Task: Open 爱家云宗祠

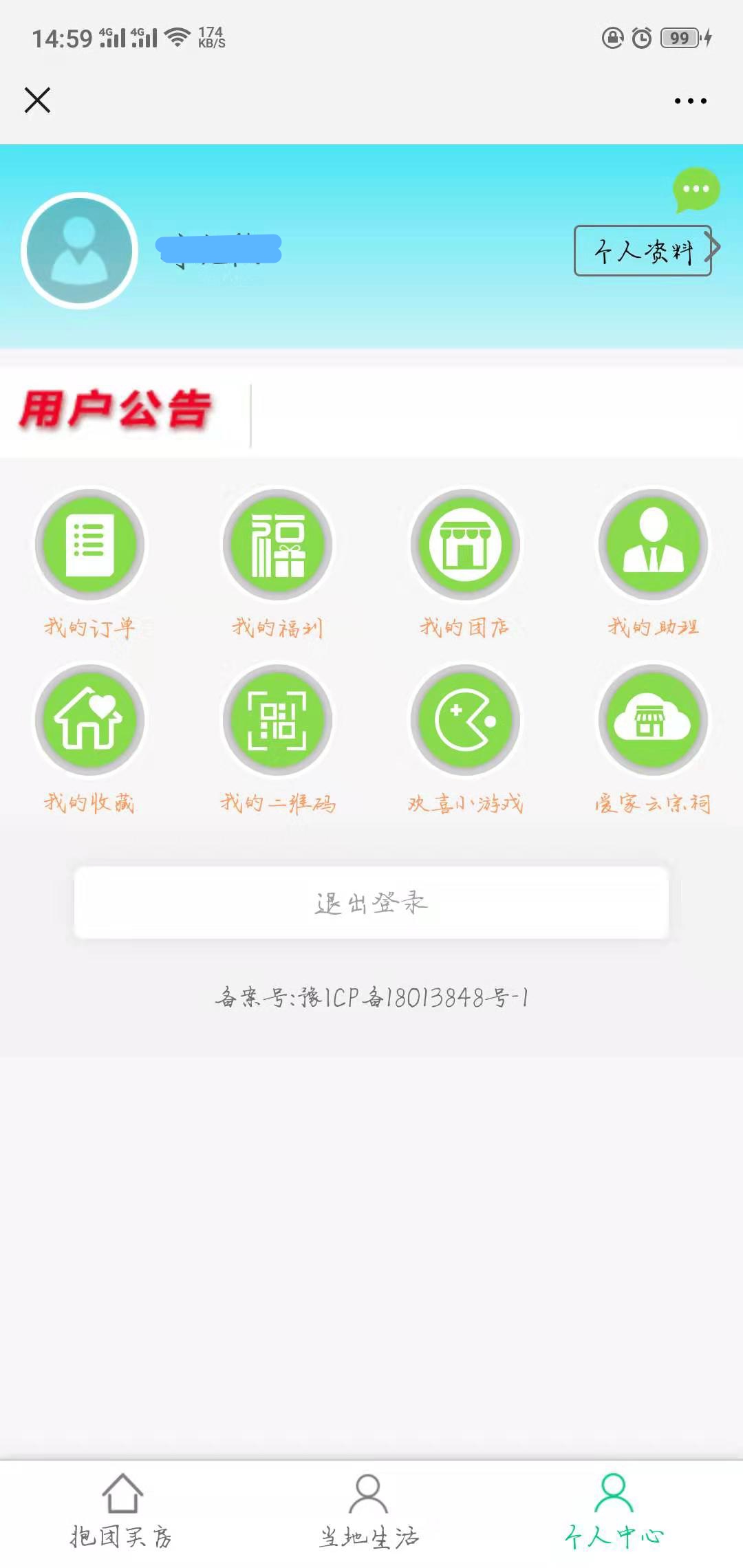Action: [x=653, y=720]
